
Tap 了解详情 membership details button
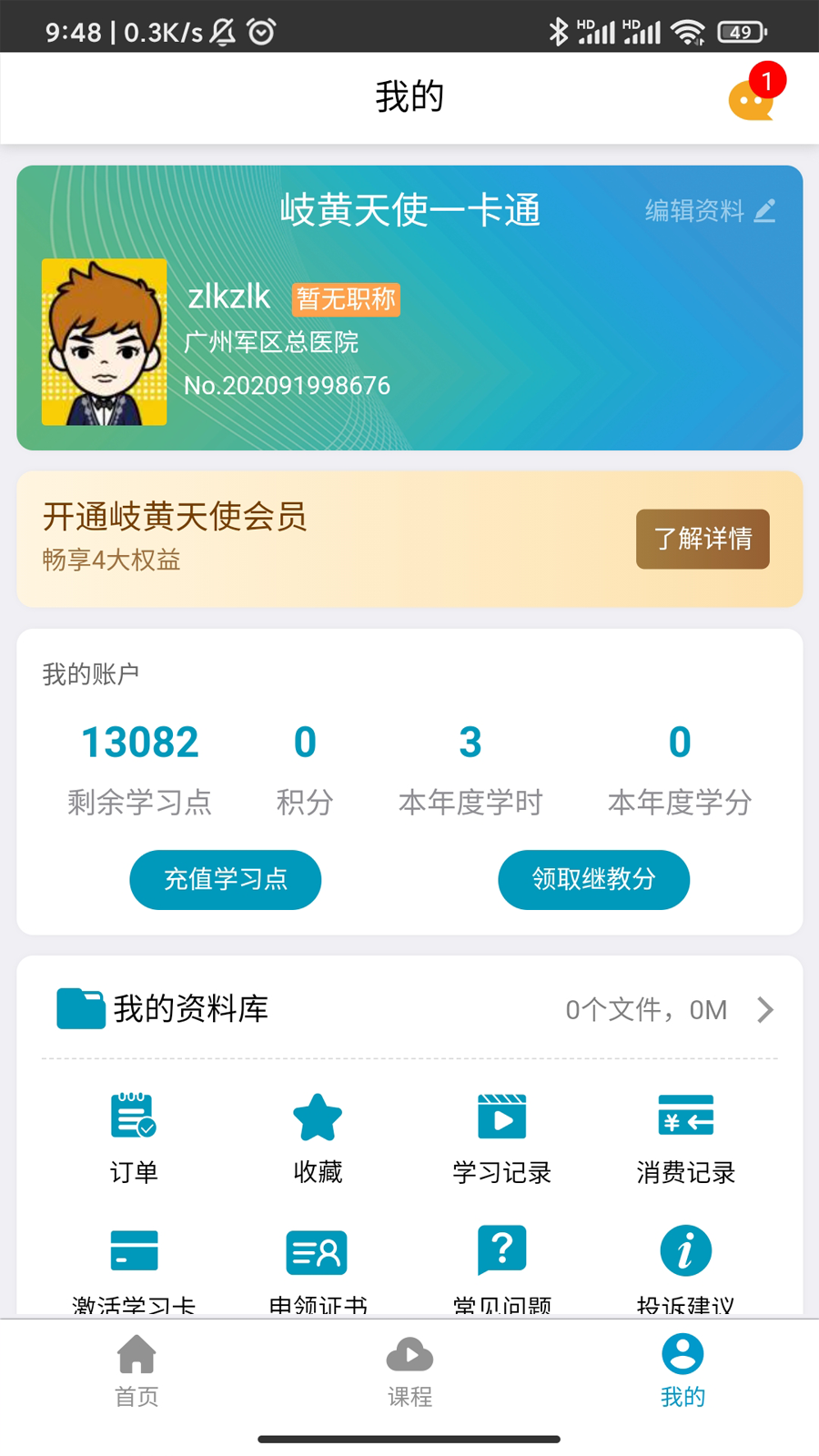pyautogui.click(x=703, y=540)
